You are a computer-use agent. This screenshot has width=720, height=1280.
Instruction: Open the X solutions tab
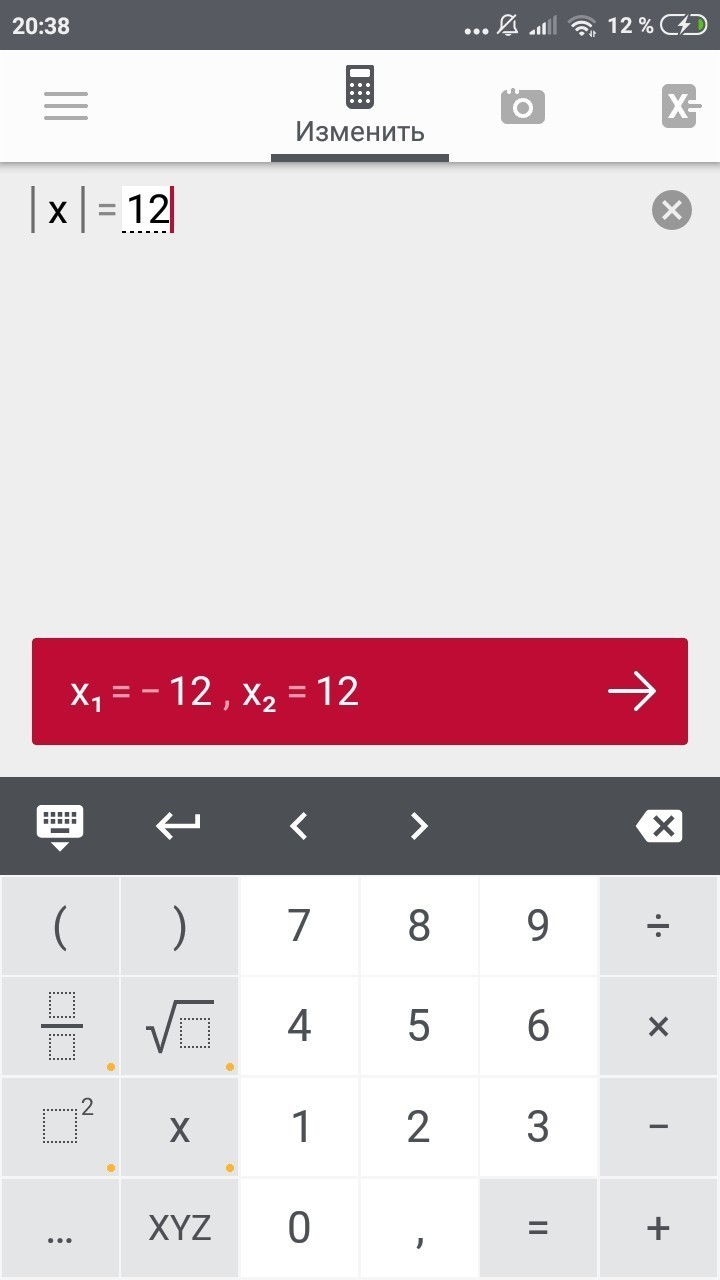point(681,106)
